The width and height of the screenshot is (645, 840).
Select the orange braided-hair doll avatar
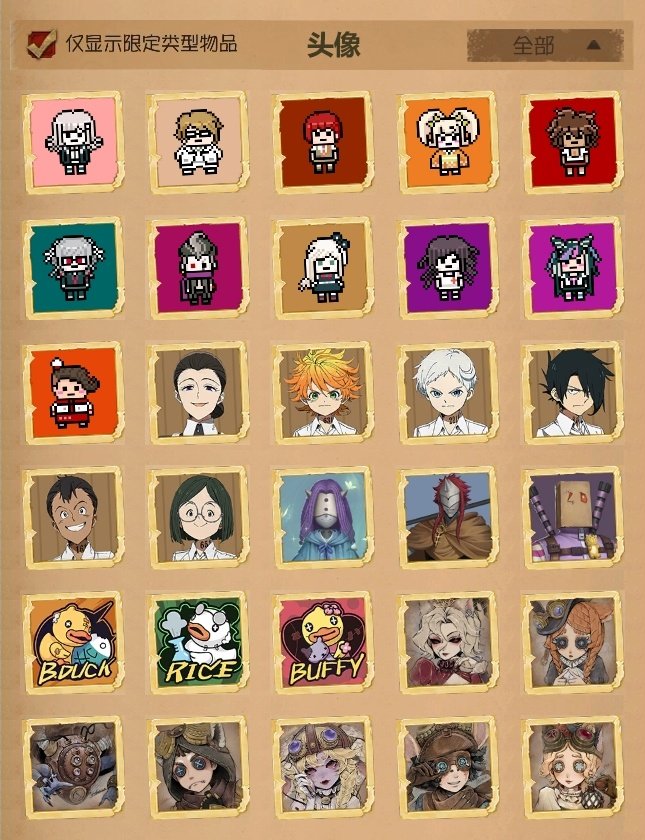tap(573, 643)
